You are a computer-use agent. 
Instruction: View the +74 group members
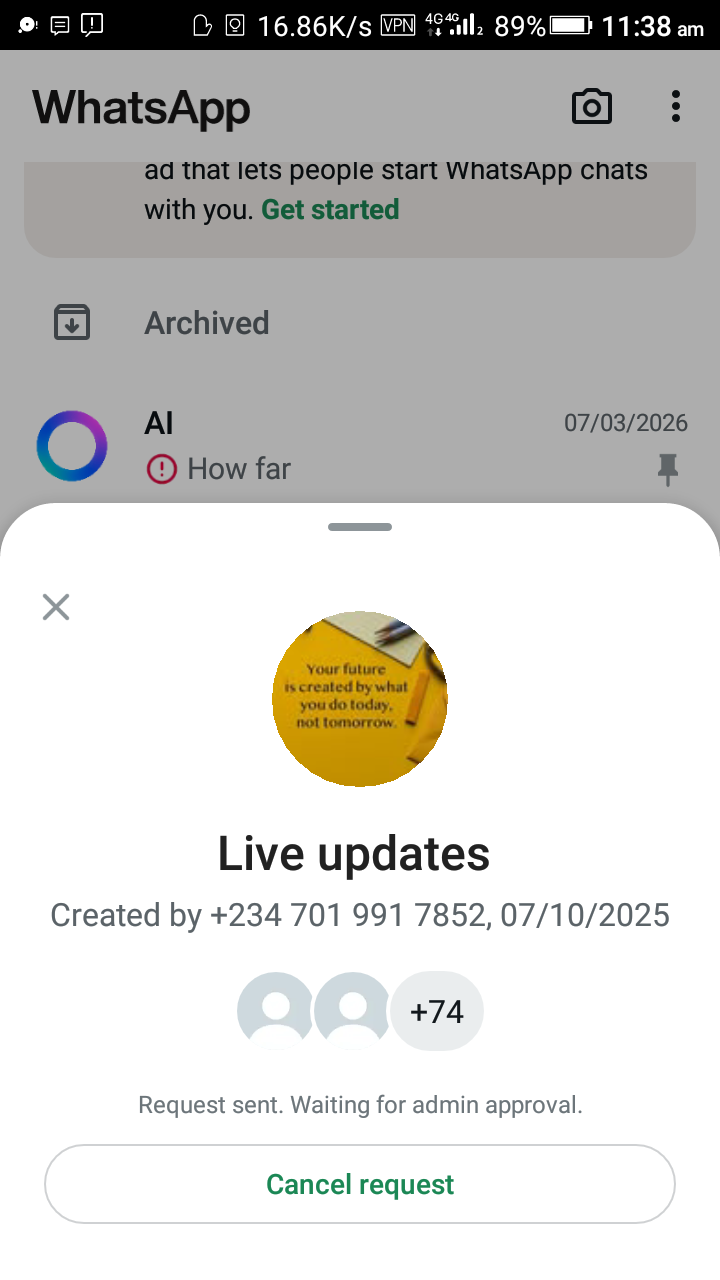437,1012
